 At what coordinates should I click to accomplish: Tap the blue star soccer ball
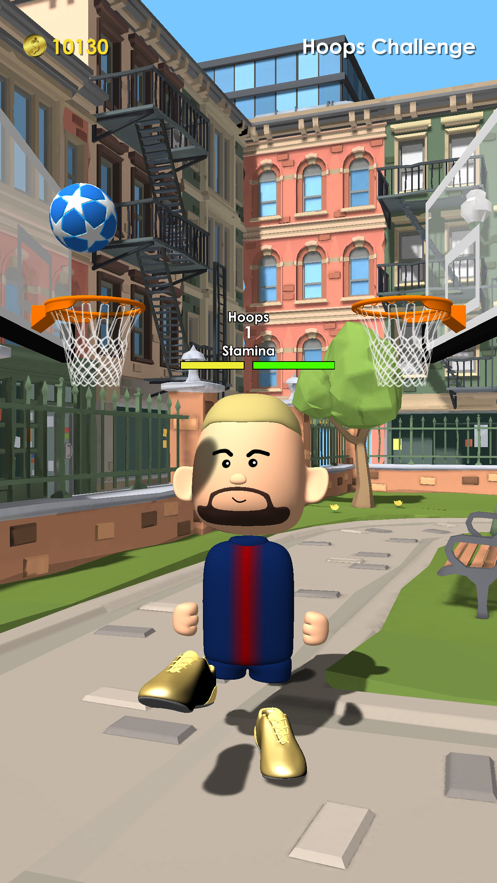[x=83, y=217]
